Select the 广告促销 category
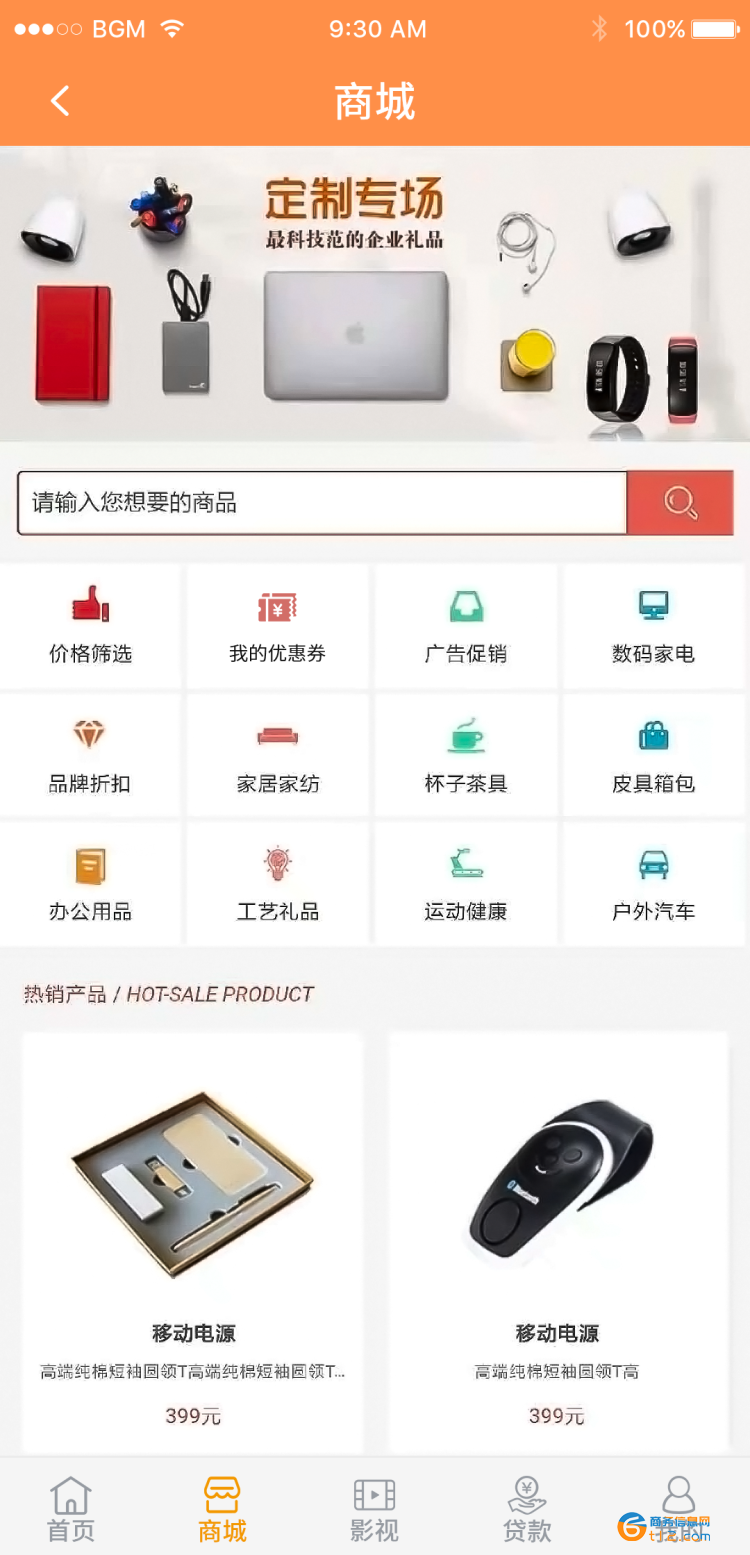Viewport: 750px width, 1555px height. (465, 627)
